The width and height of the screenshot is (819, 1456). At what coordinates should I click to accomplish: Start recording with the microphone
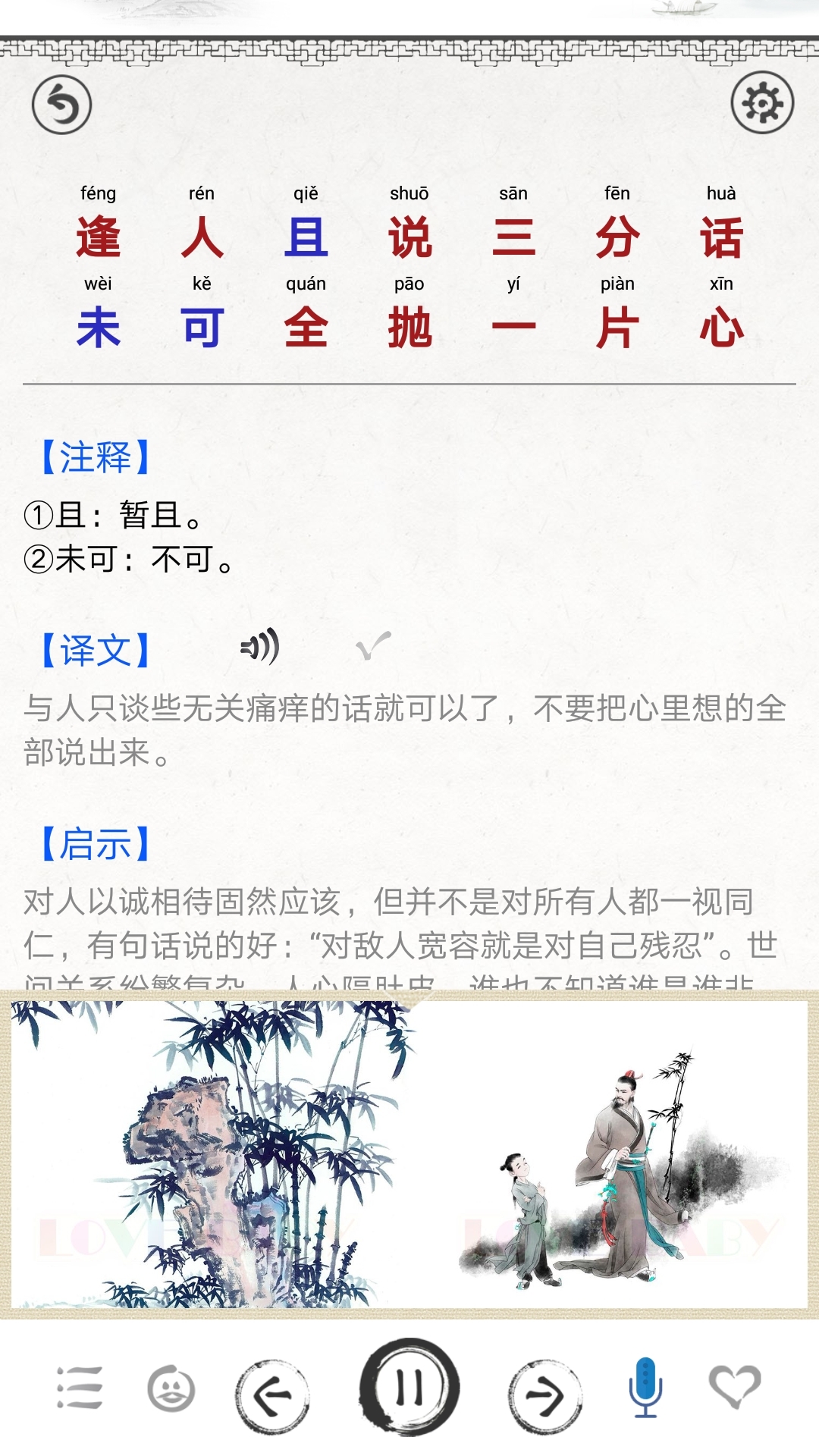645,1387
